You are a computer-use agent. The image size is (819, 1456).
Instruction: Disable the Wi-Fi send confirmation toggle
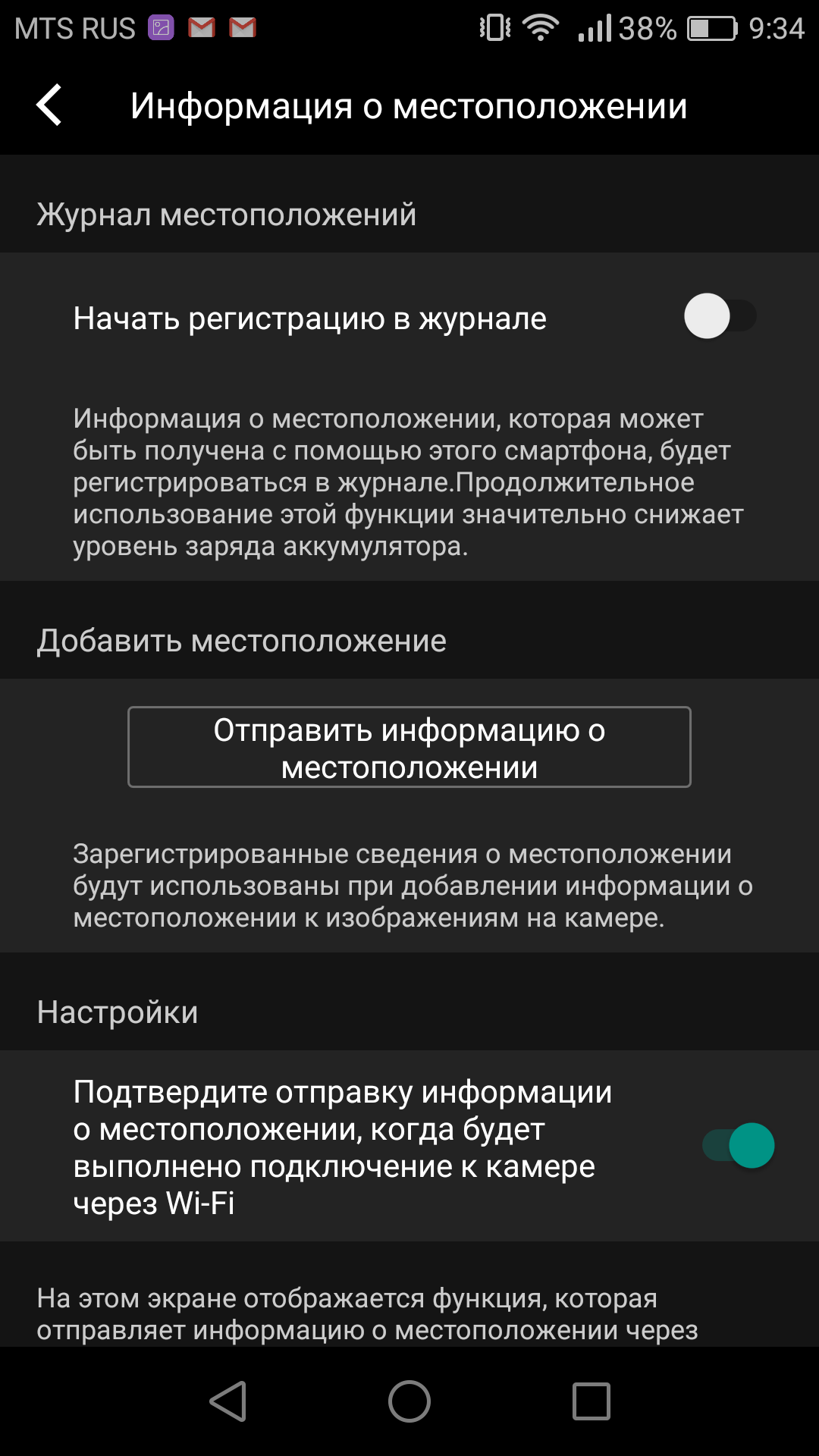click(x=739, y=1145)
